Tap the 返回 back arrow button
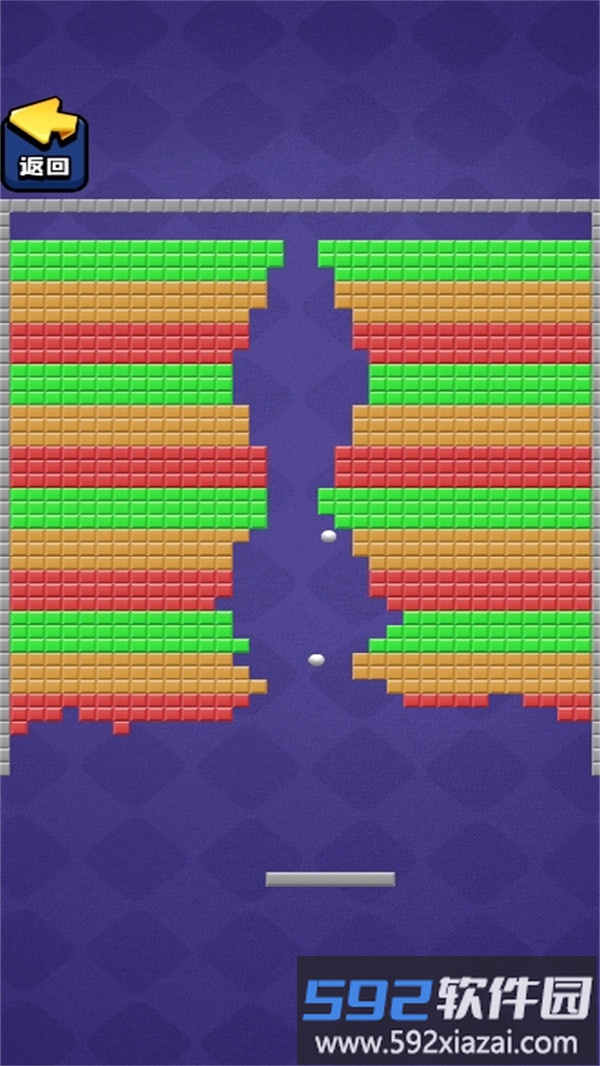The height and width of the screenshot is (1066, 600). pyautogui.click(x=45, y=145)
